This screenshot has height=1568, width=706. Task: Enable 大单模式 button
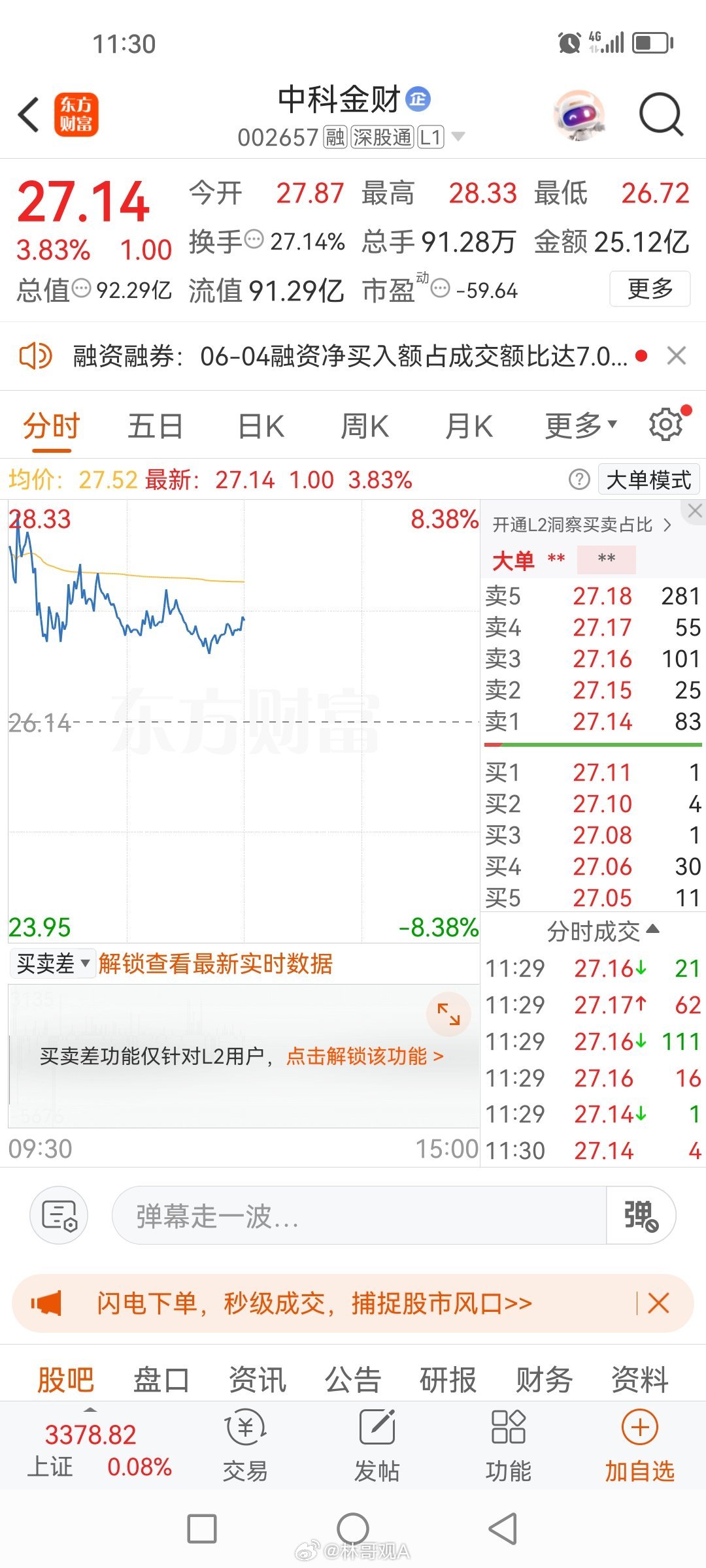(x=648, y=480)
